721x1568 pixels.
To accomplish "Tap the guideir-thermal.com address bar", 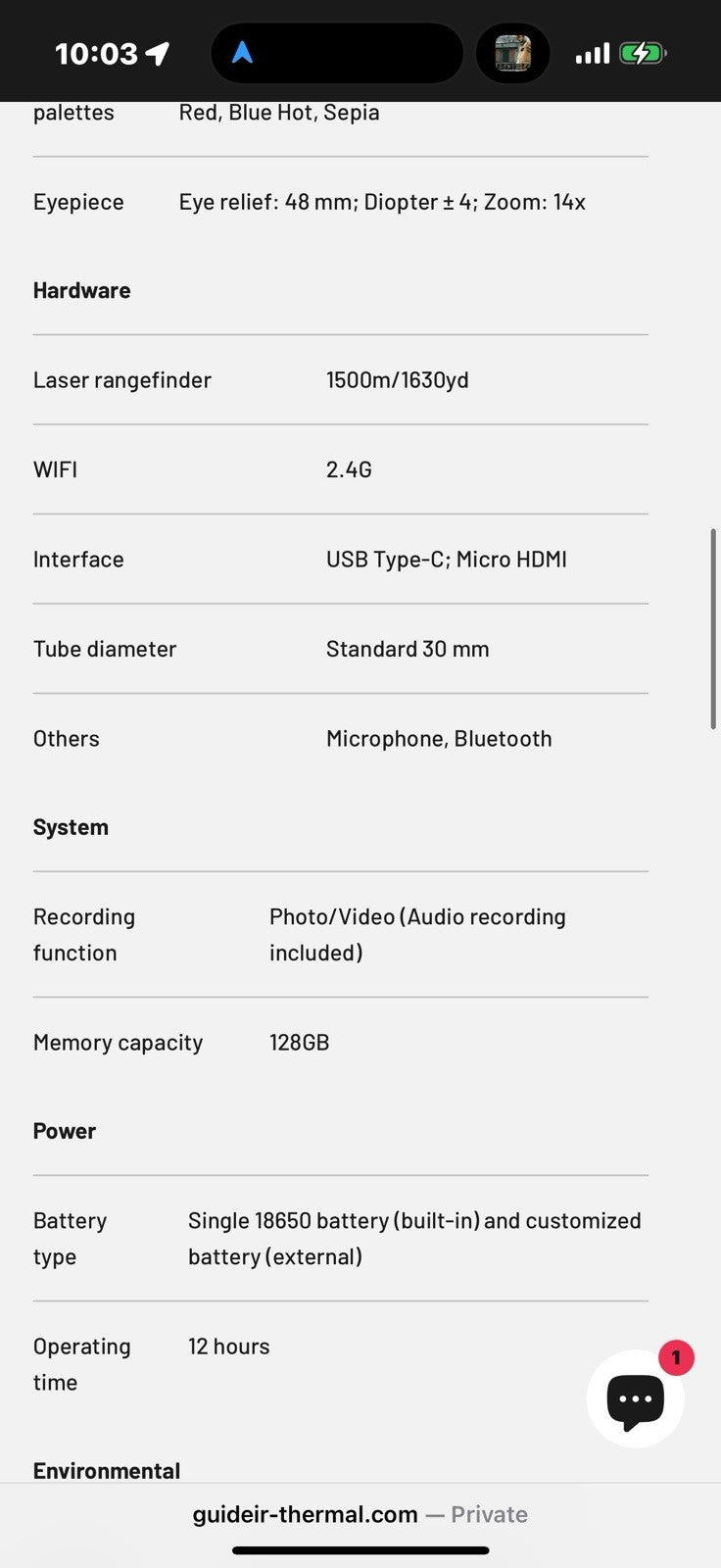I will click(x=360, y=1514).
